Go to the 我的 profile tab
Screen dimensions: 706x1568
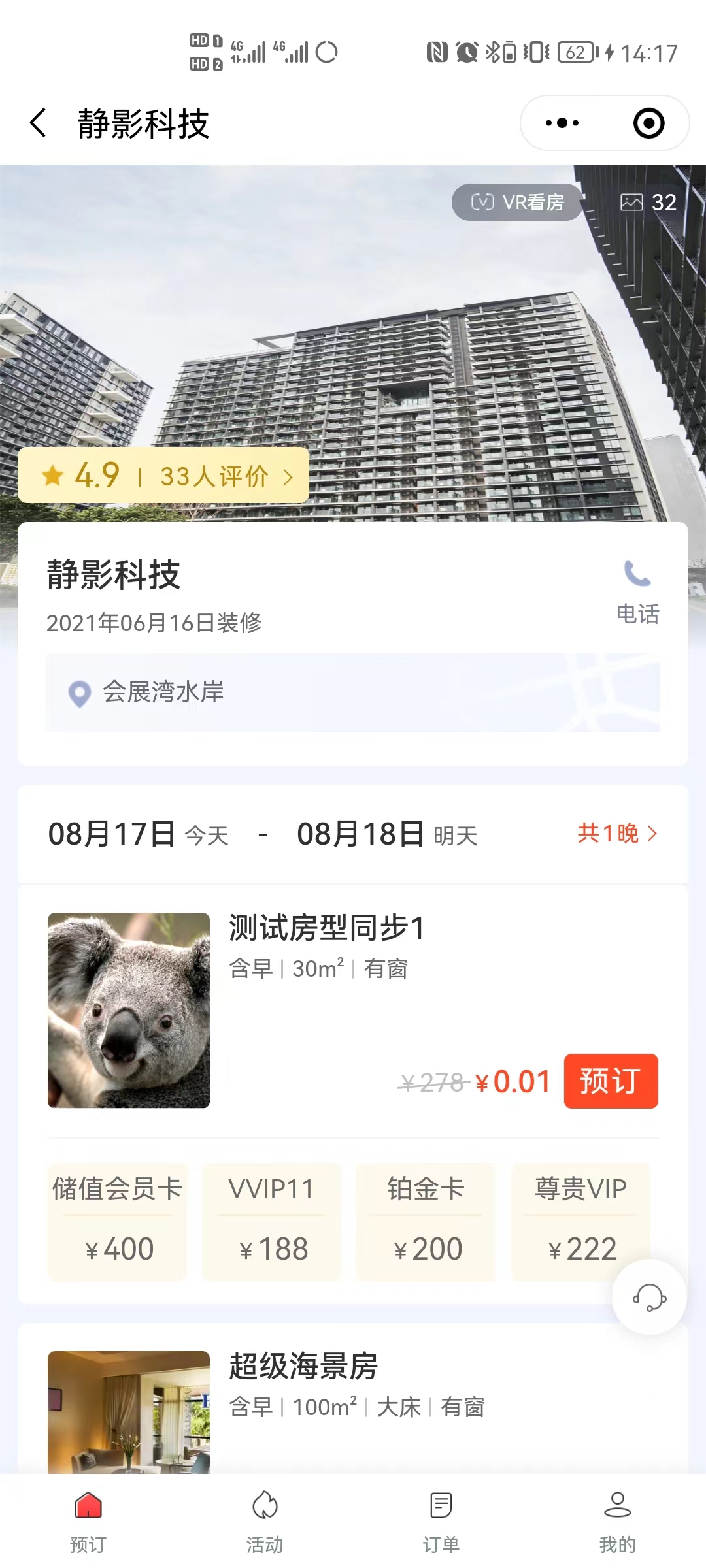pyautogui.click(x=617, y=1520)
